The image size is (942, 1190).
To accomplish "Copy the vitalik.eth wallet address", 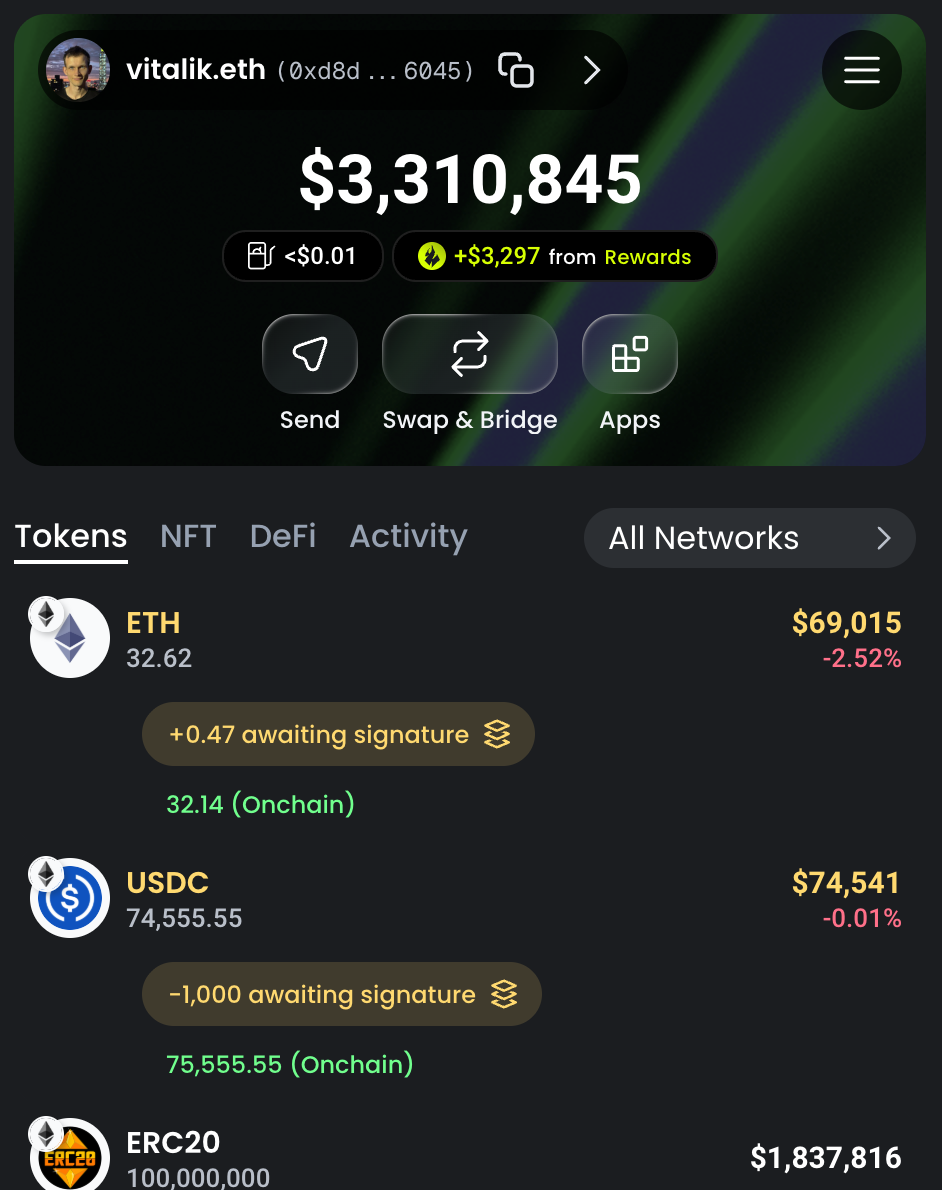I will coord(516,70).
